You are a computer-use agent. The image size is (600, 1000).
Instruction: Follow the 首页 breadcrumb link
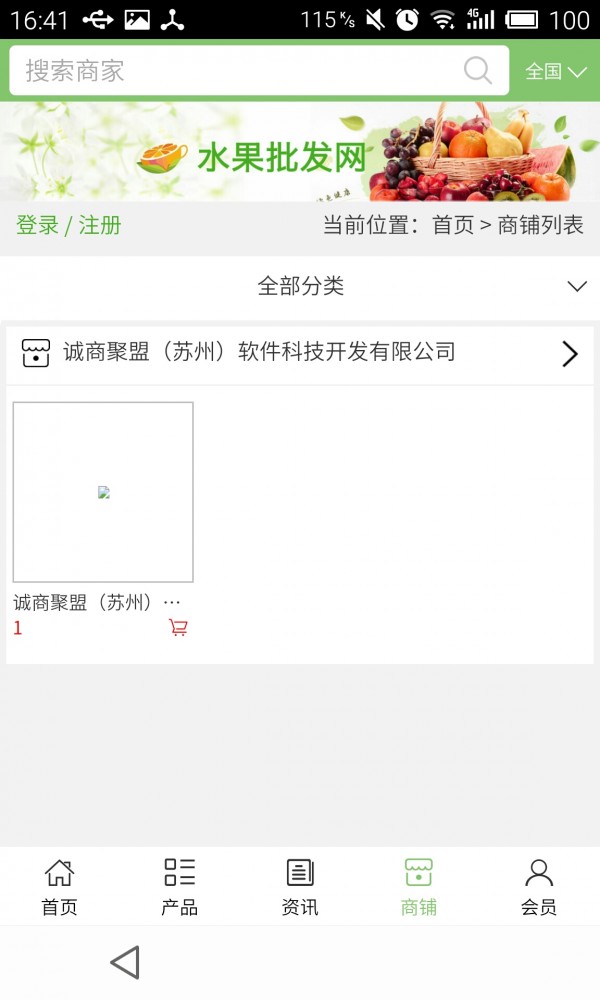click(x=453, y=225)
